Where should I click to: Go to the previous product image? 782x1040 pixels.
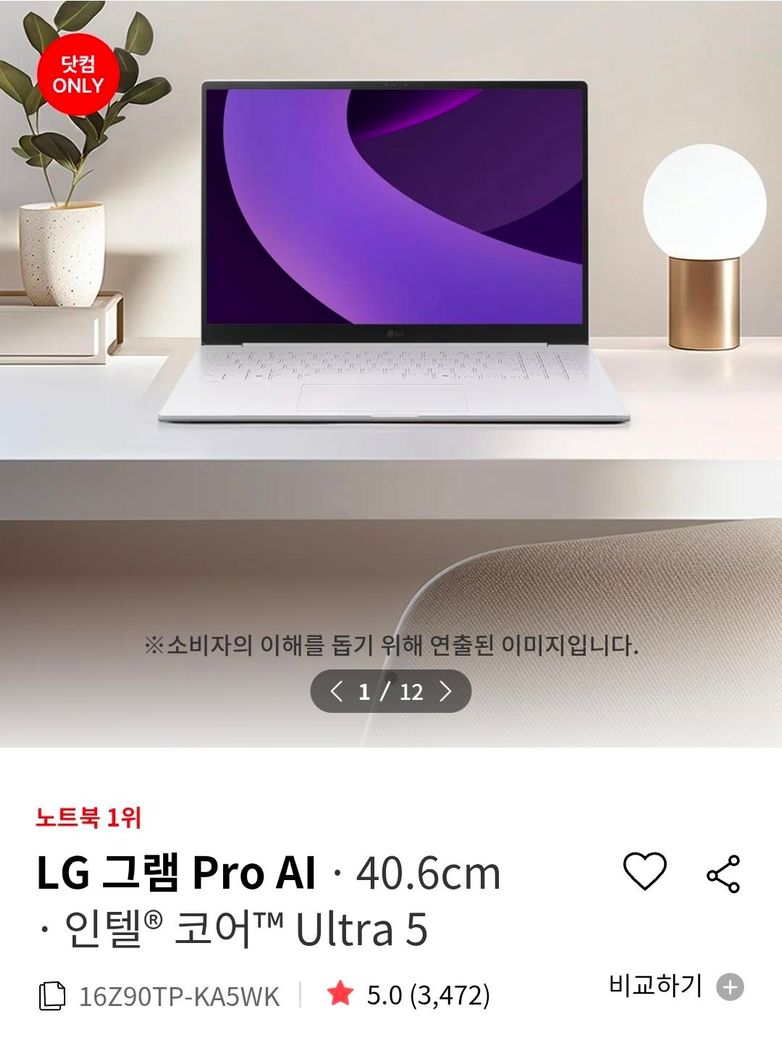[x=336, y=691]
